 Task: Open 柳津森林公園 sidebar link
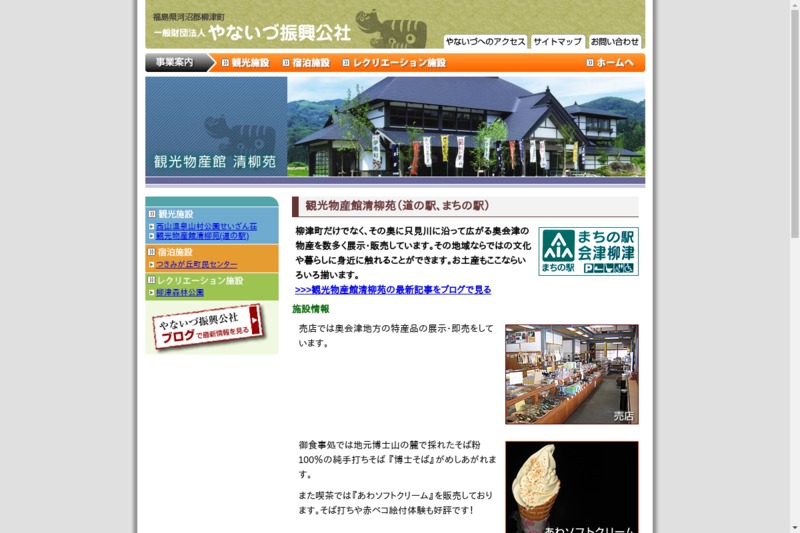(180, 293)
